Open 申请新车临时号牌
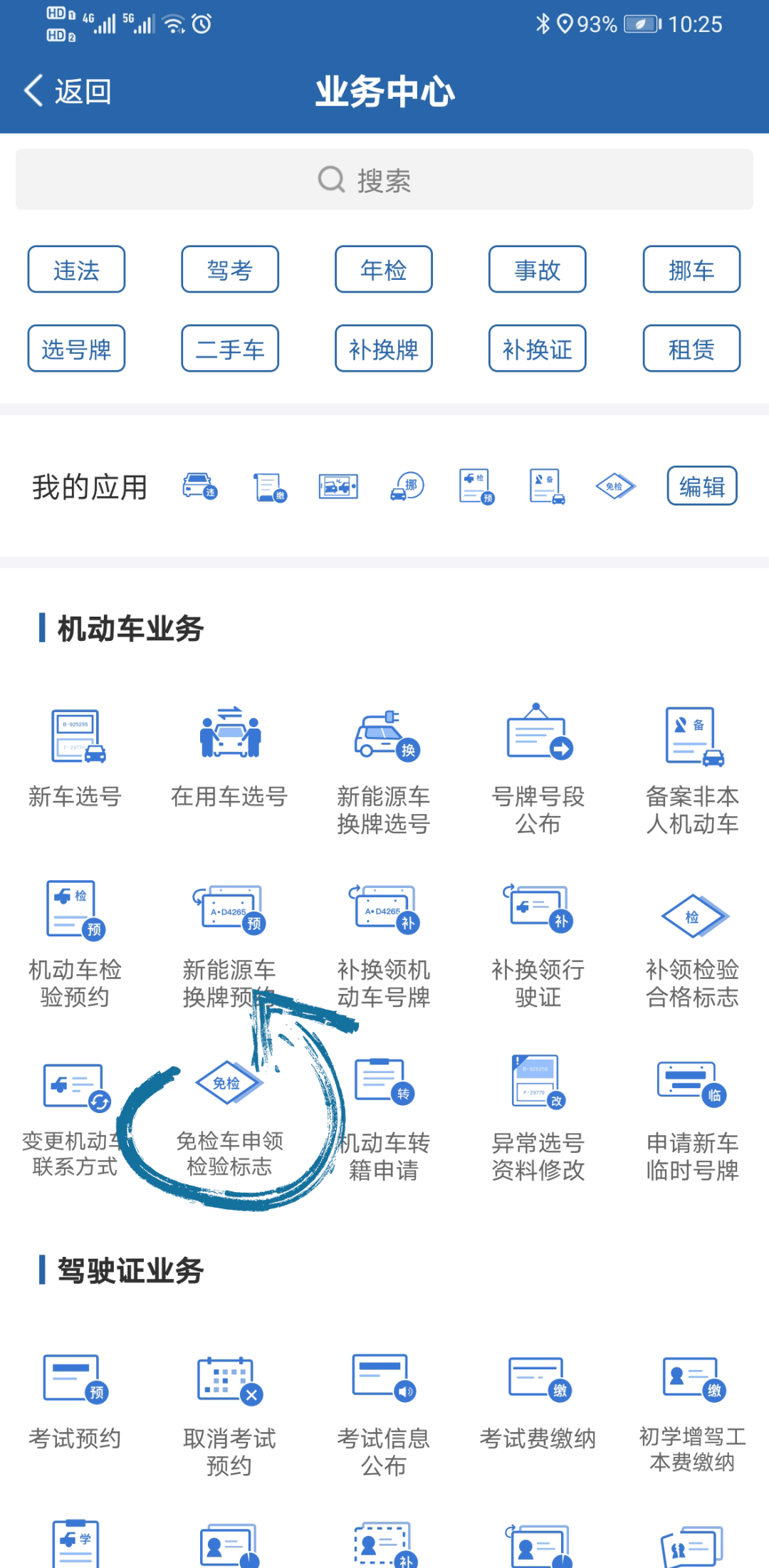This screenshot has width=769, height=1568. 692,1118
